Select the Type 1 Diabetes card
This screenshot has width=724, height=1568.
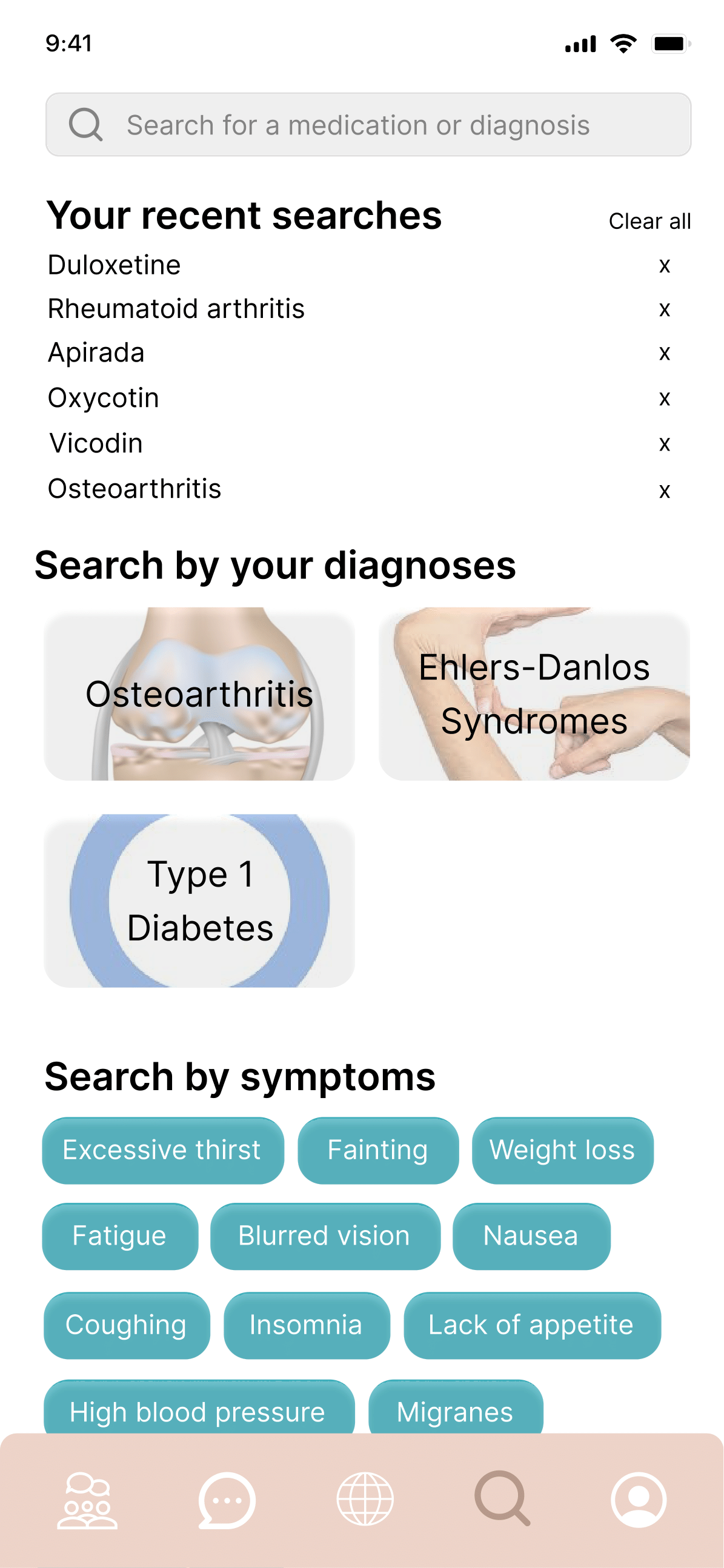pos(199,901)
